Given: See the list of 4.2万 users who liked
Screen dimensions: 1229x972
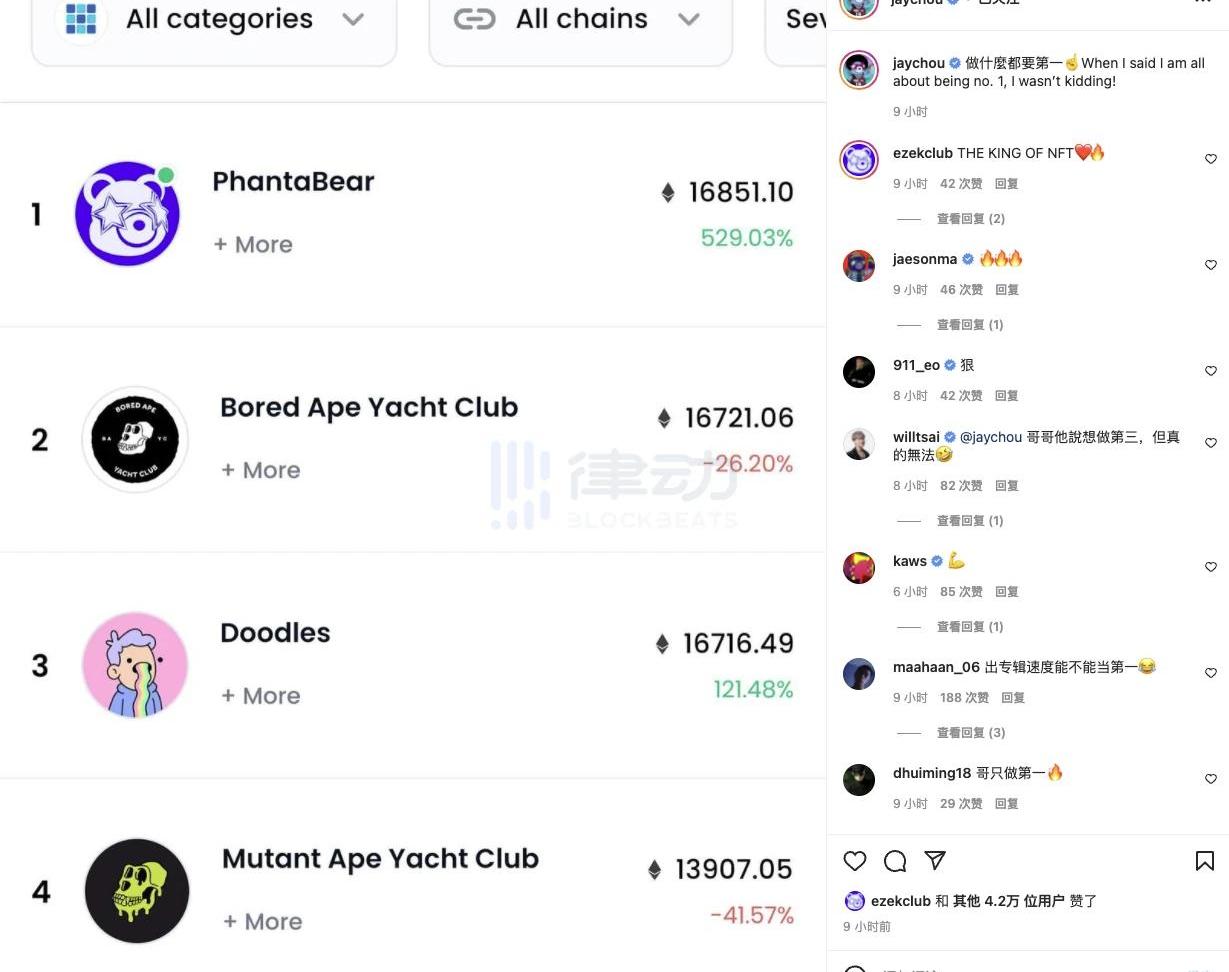Looking at the screenshot, I should pos(1008,901).
